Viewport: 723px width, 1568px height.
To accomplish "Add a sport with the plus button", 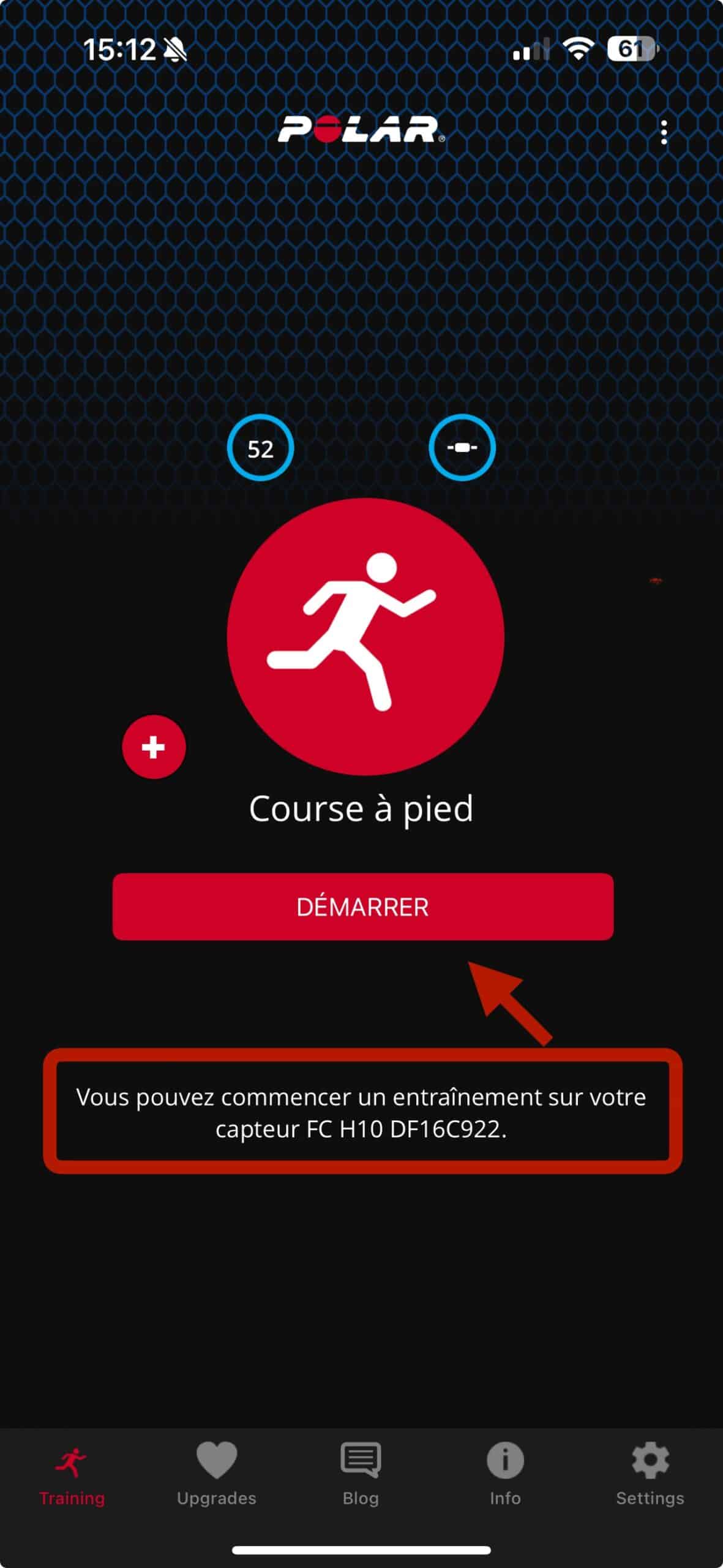I will [154, 747].
